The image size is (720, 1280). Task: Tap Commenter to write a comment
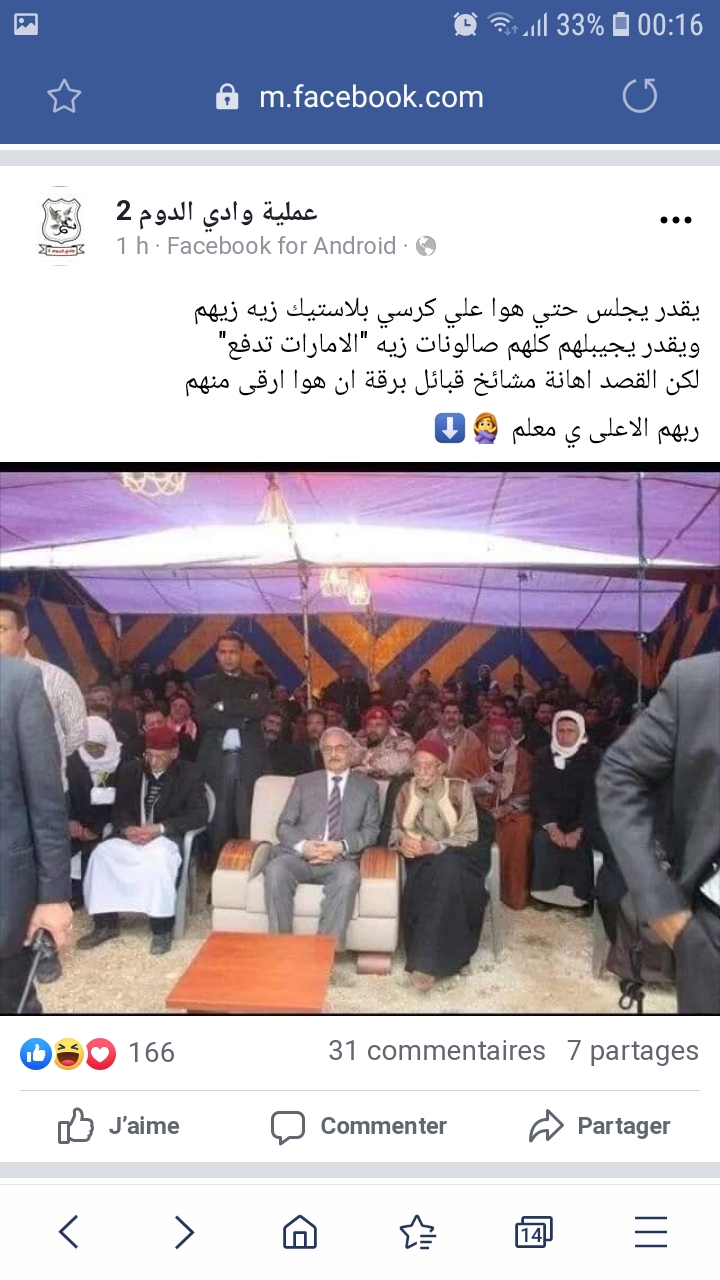point(359,1127)
